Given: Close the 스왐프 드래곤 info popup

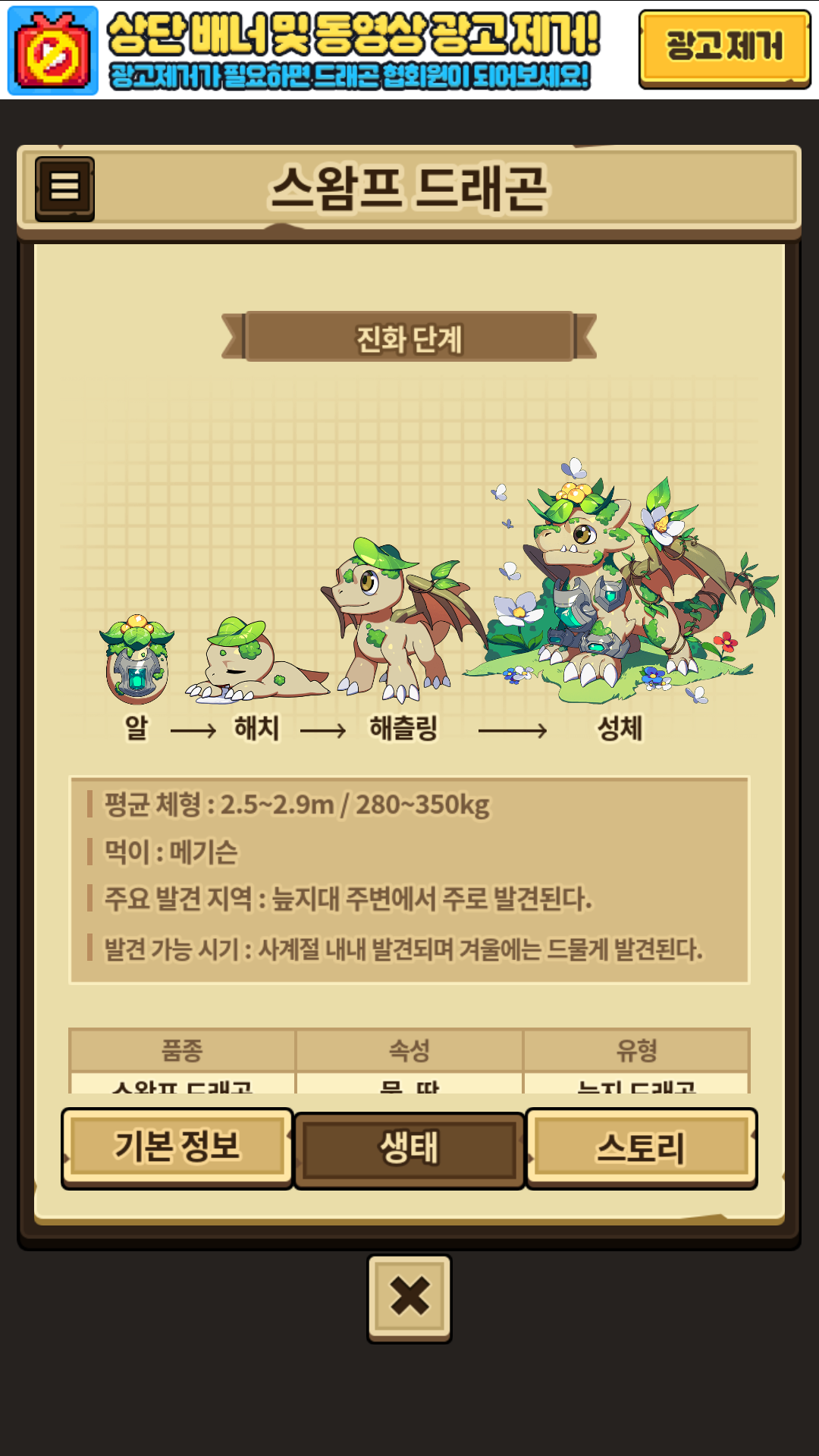Looking at the screenshot, I should pyautogui.click(x=409, y=1298).
